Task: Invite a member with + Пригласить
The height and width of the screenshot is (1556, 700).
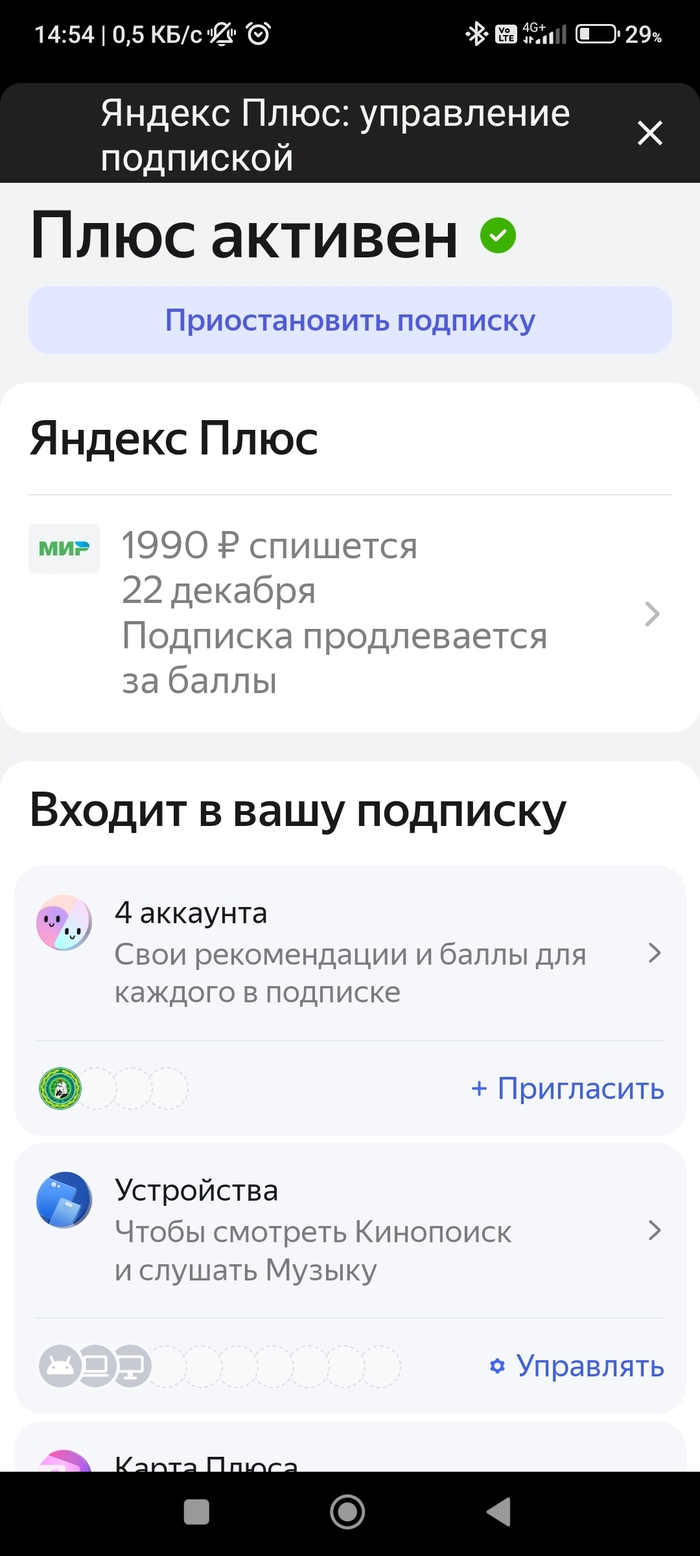Action: coord(567,1088)
